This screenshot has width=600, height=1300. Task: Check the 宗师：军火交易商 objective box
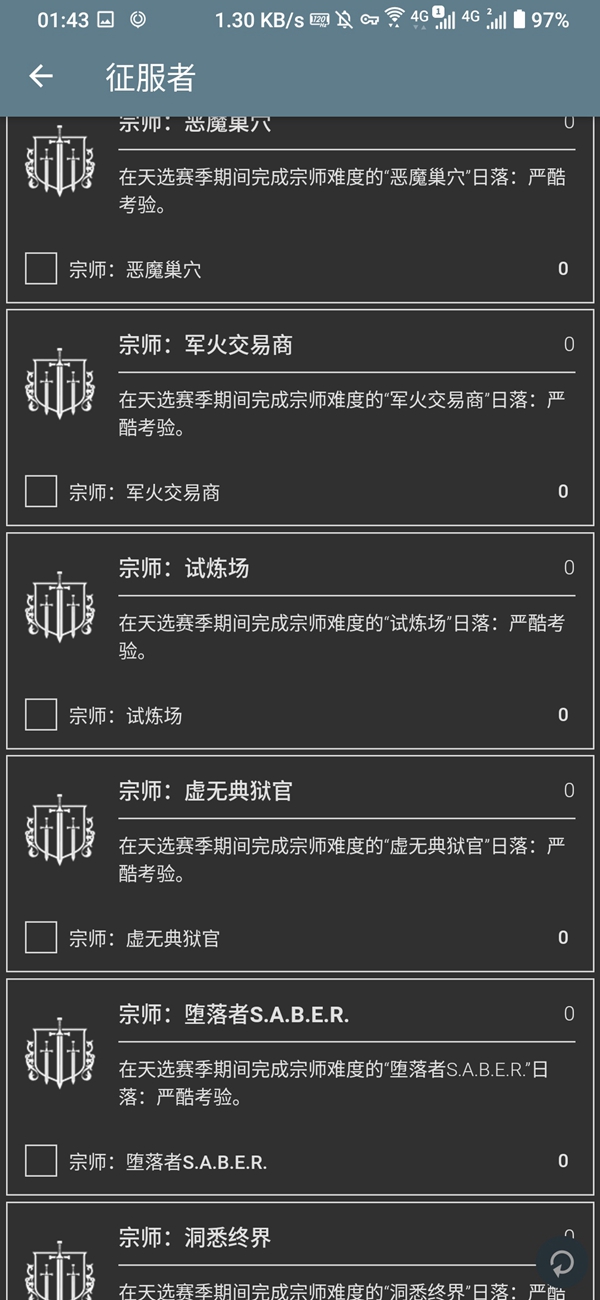point(41,492)
